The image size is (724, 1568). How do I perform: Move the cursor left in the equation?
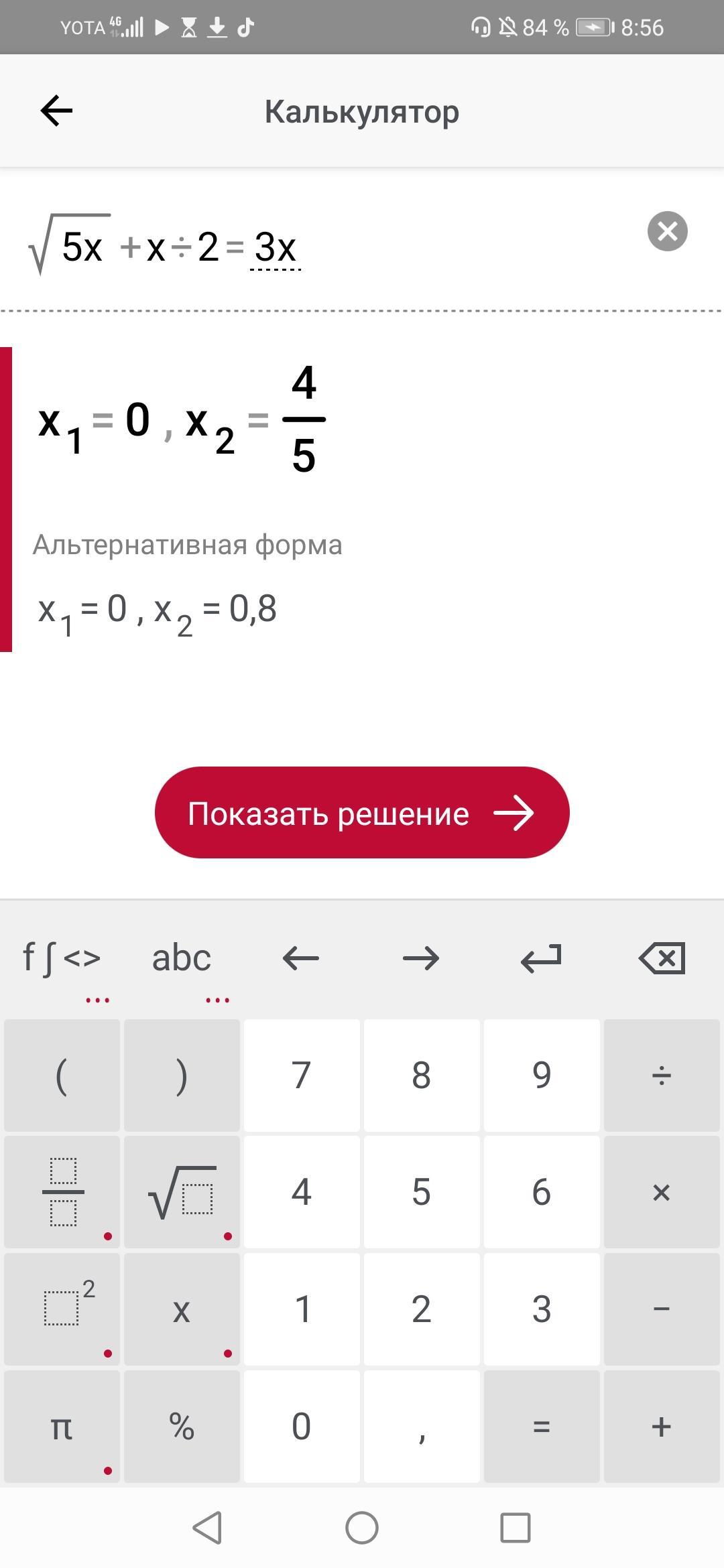pyautogui.click(x=301, y=958)
